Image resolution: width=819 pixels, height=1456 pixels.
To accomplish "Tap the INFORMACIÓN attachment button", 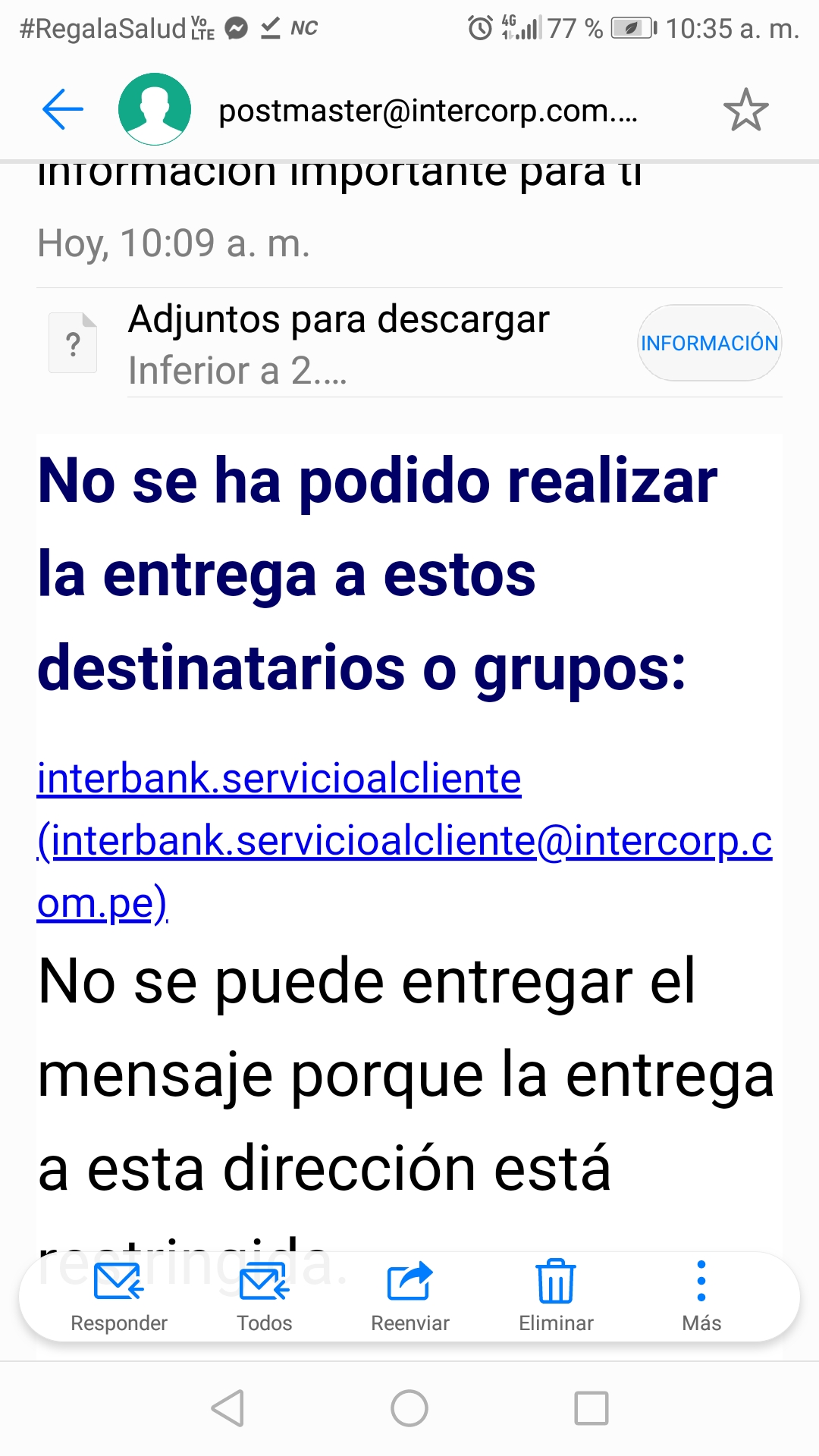I will pos(709,343).
